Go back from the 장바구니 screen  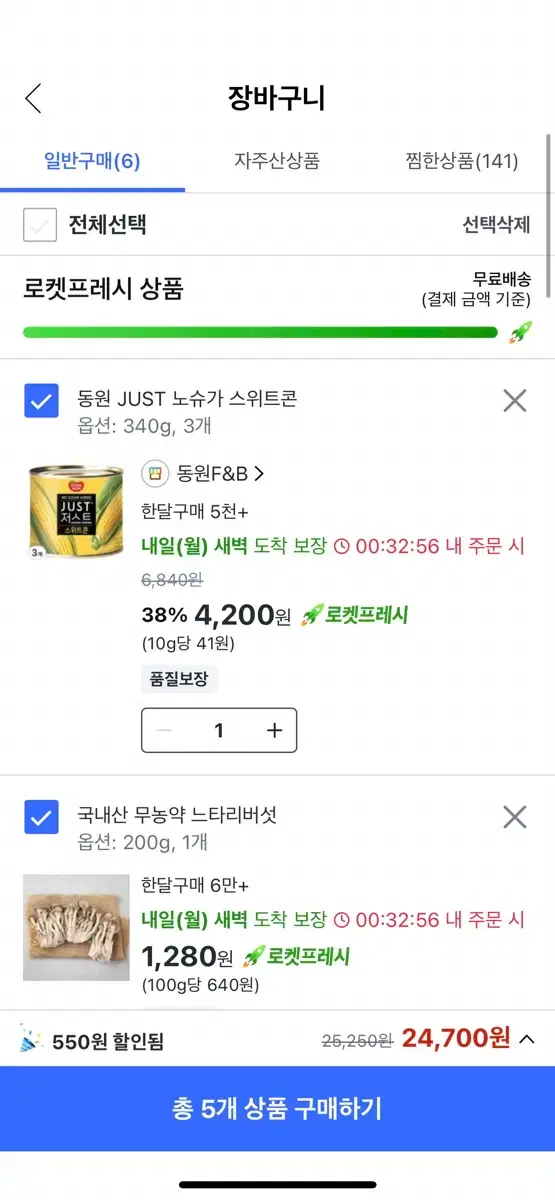point(33,98)
